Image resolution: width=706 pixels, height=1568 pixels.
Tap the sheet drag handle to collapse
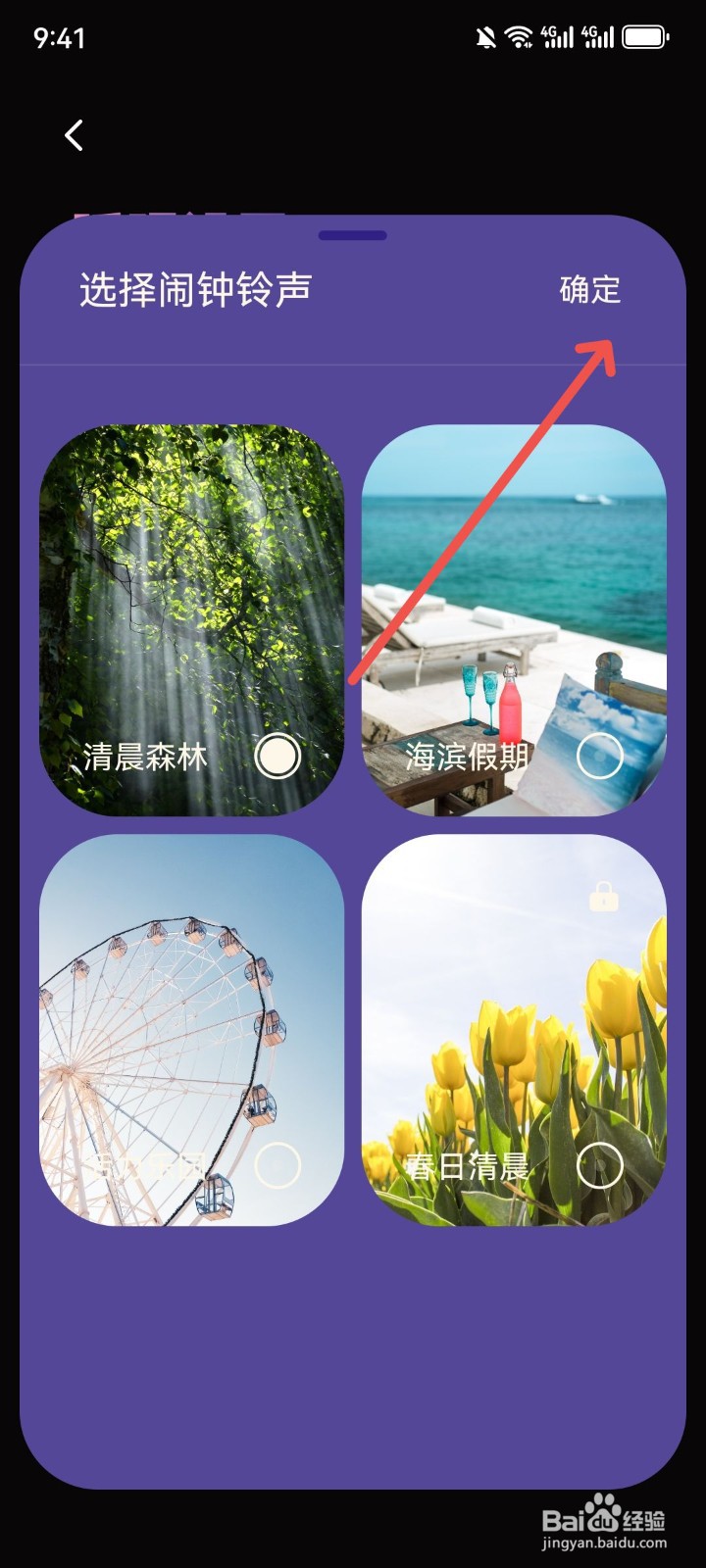(x=353, y=235)
